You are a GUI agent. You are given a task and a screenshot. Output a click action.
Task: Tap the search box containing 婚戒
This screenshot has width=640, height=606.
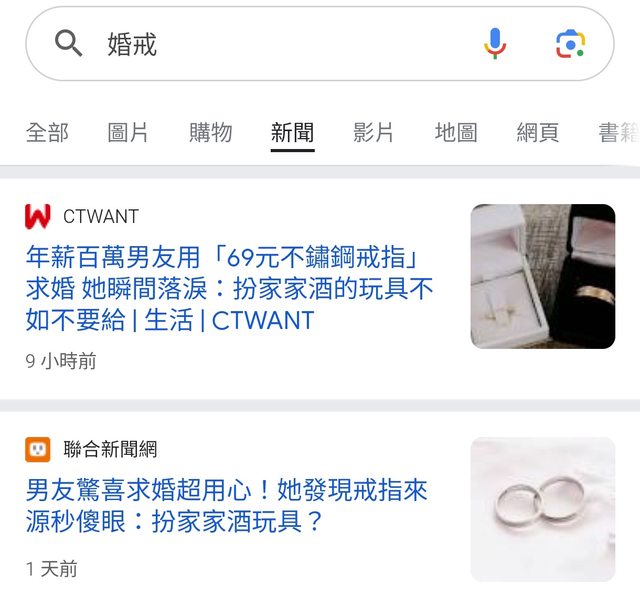(x=280, y=44)
